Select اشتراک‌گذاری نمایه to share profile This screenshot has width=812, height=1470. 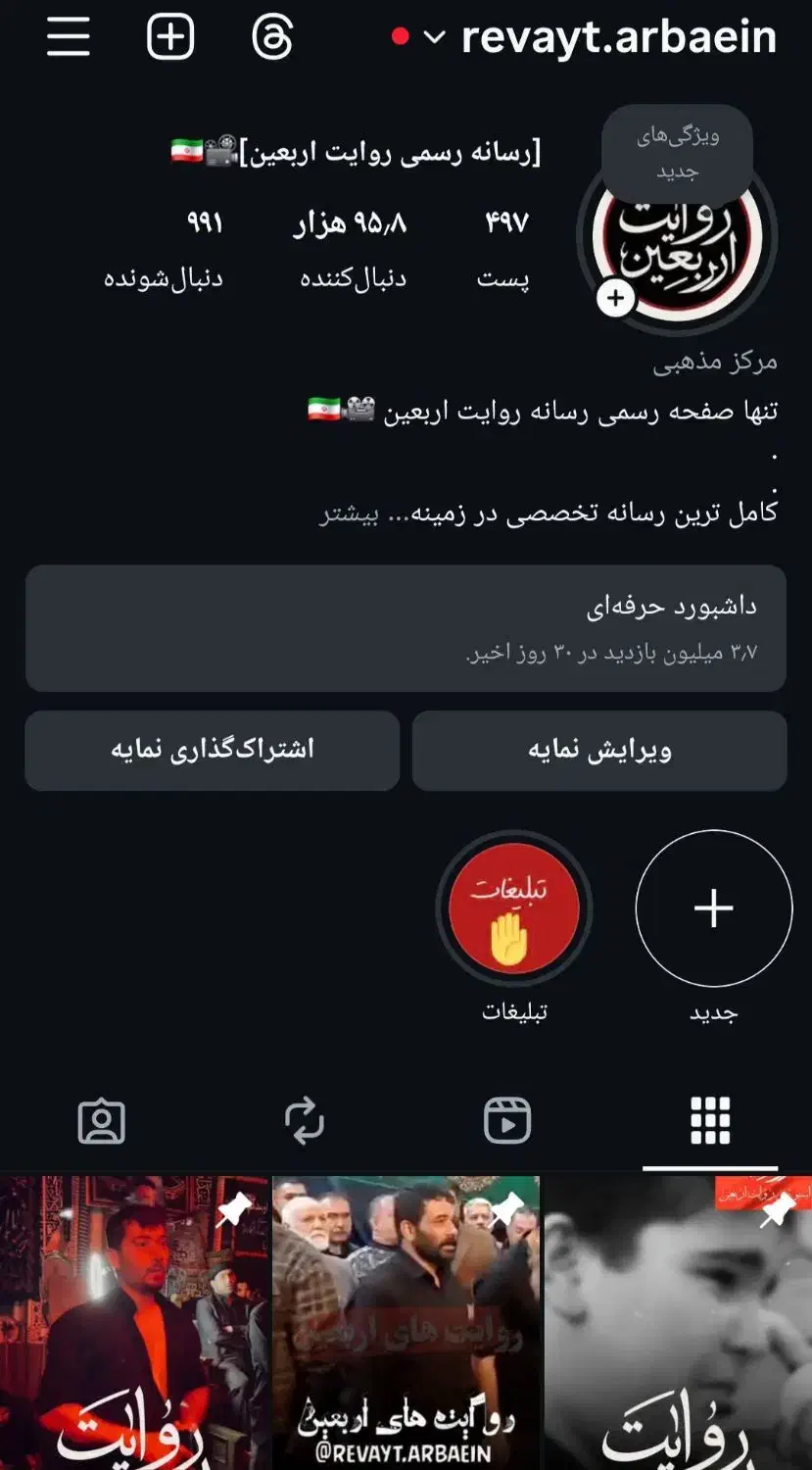tap(213, 751)
